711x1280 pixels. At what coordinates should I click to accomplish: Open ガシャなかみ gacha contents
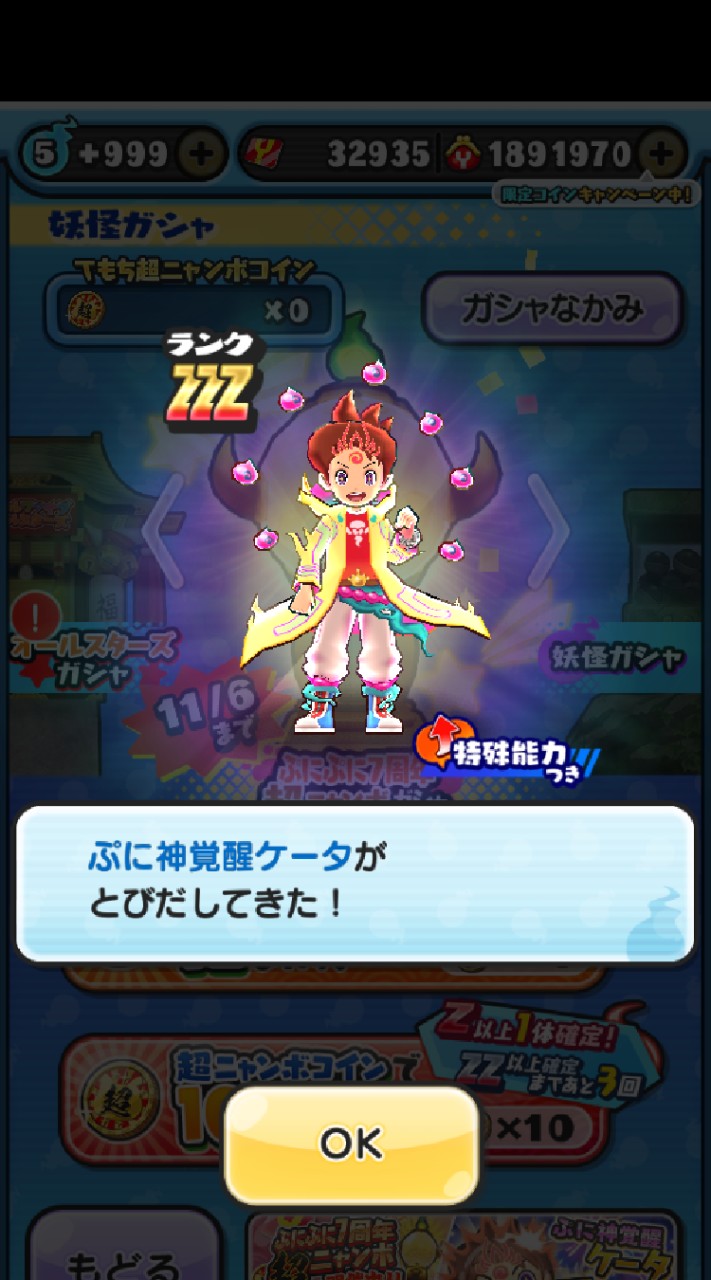click(552, 309)
